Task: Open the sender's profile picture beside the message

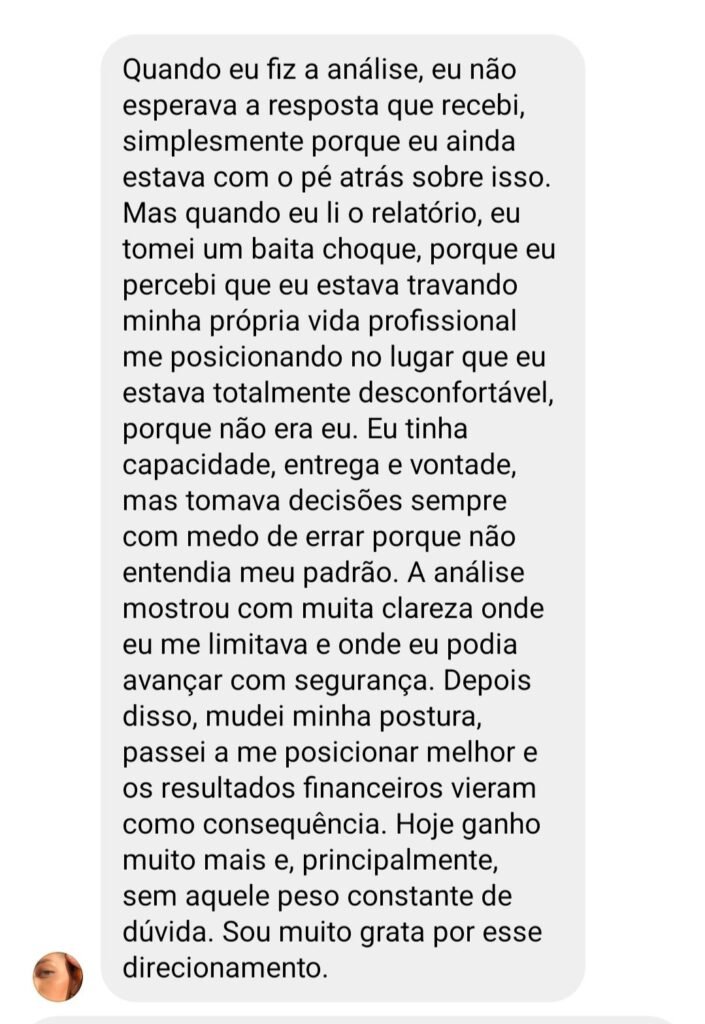Action: 58,976
